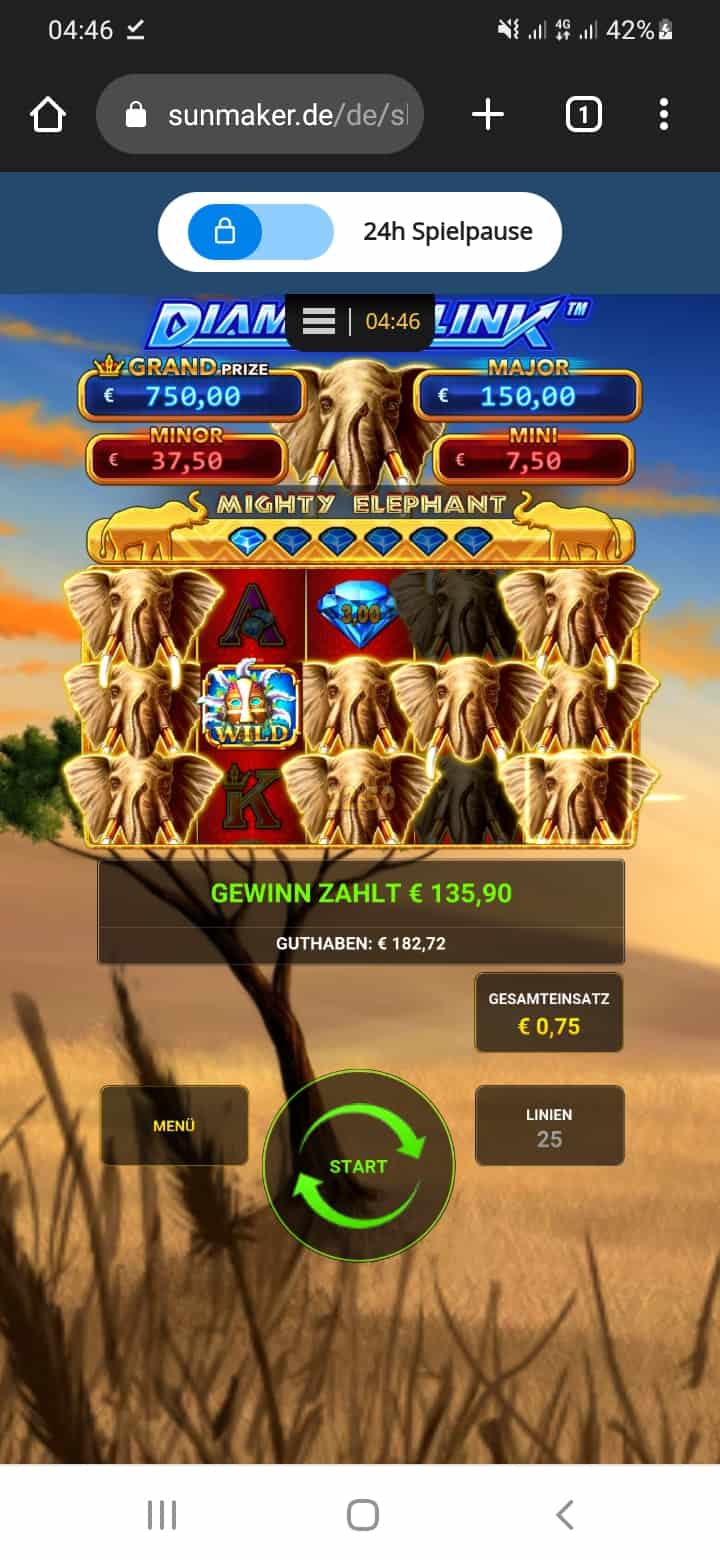Open the browser home page
This screenshot has width=720, height=1560.
click(48, 116)
